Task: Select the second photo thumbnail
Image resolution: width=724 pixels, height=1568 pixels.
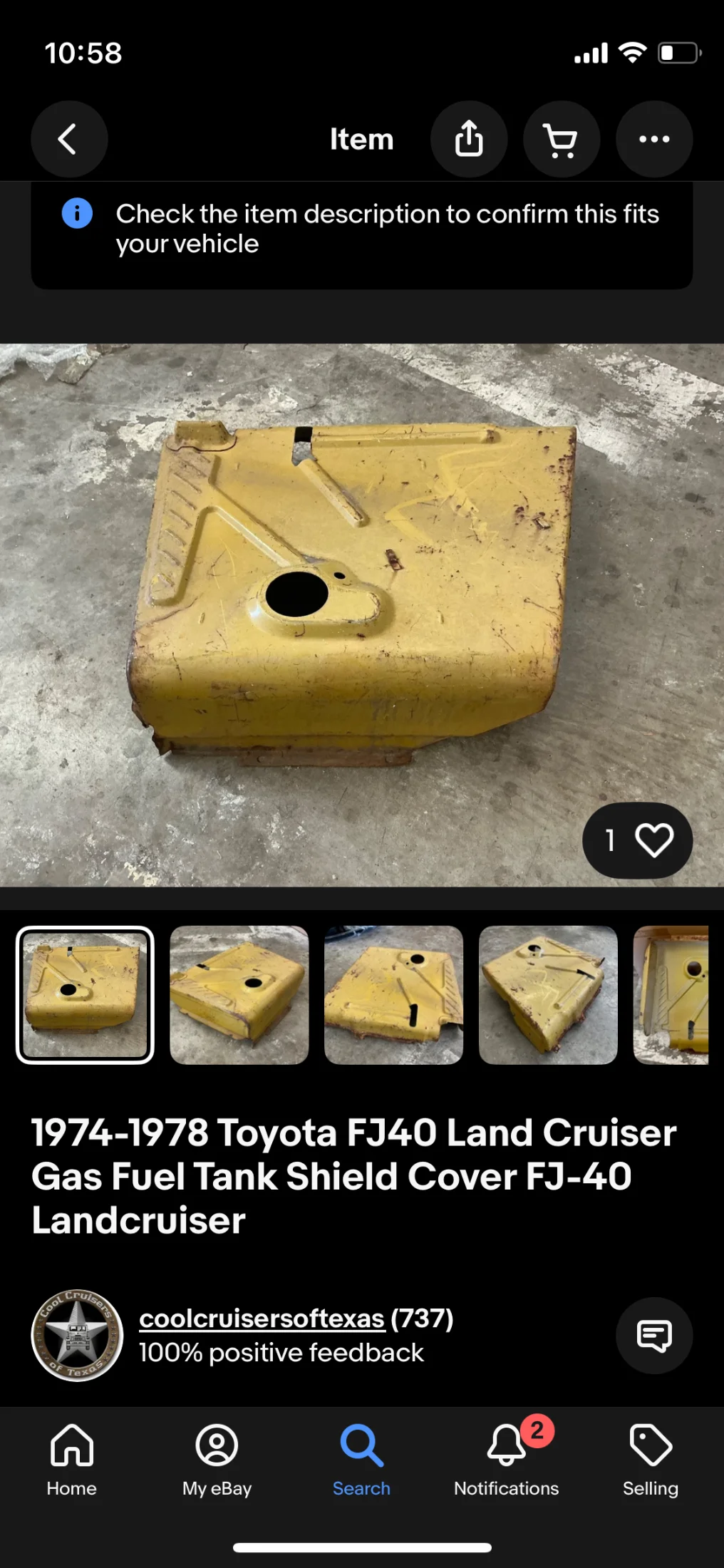Action: point(239,995)
